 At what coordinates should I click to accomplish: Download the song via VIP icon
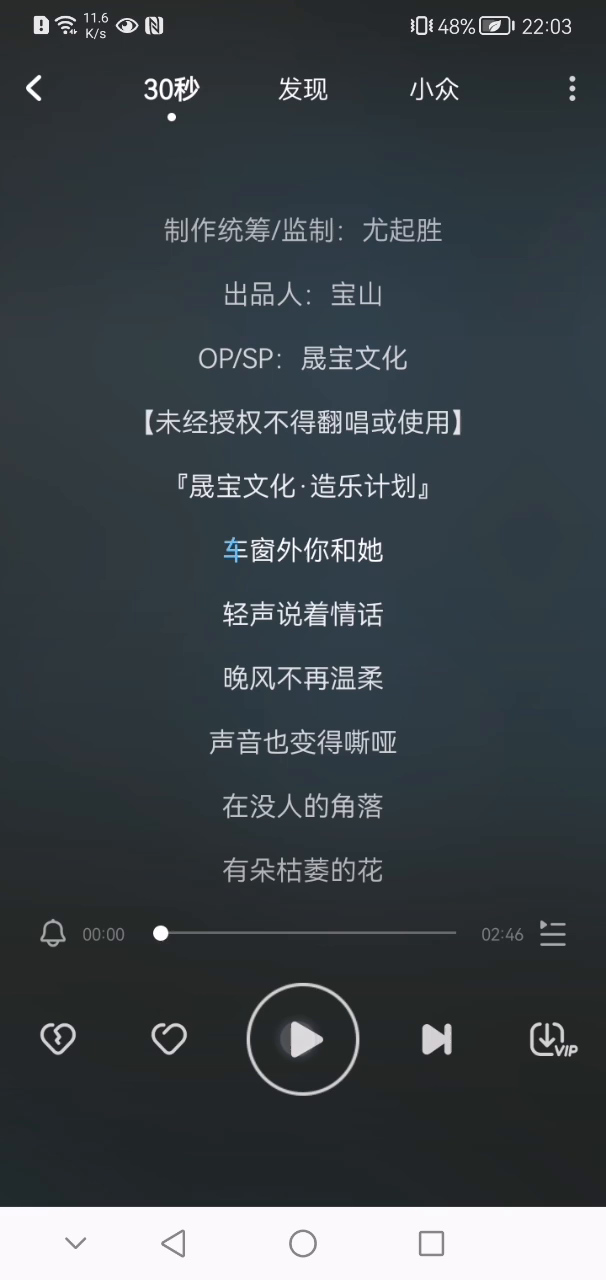pyautogui.click(x=552, y=1039)
